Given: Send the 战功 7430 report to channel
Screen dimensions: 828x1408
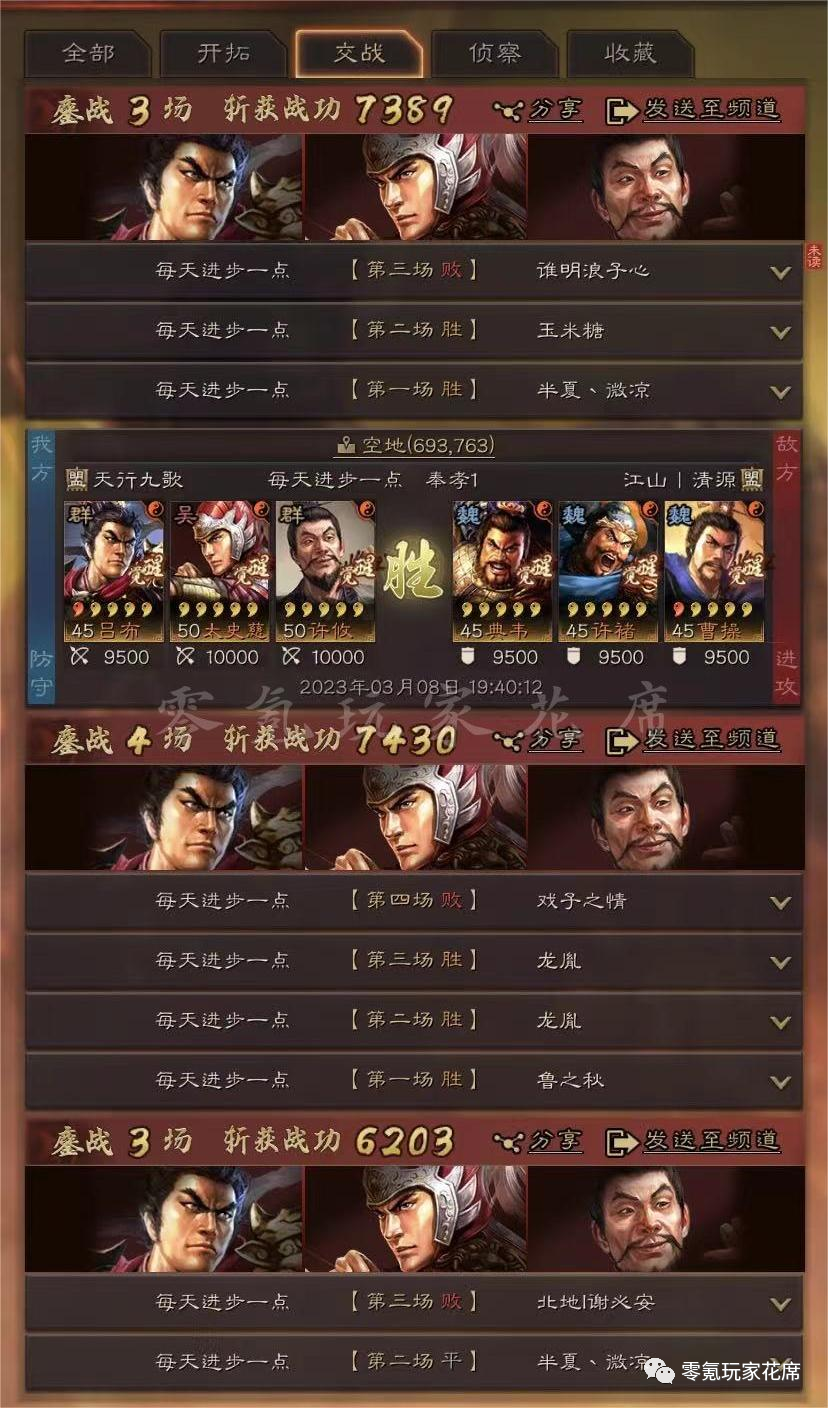Looking at the screenshot, I should tap(693, 740).
